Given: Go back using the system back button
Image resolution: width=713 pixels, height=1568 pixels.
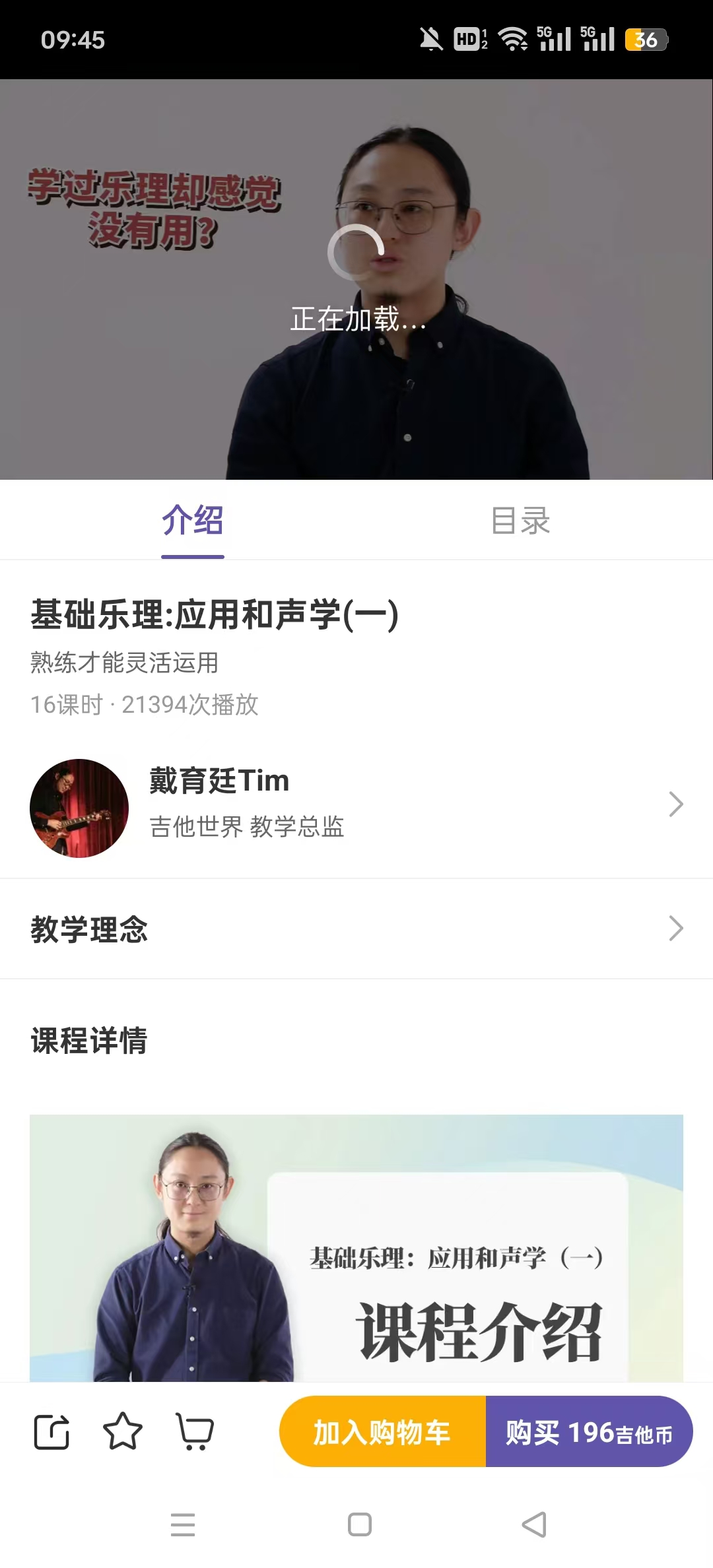Looking at the screenshot, I should pyautogui.click(x=533, y=1524).
